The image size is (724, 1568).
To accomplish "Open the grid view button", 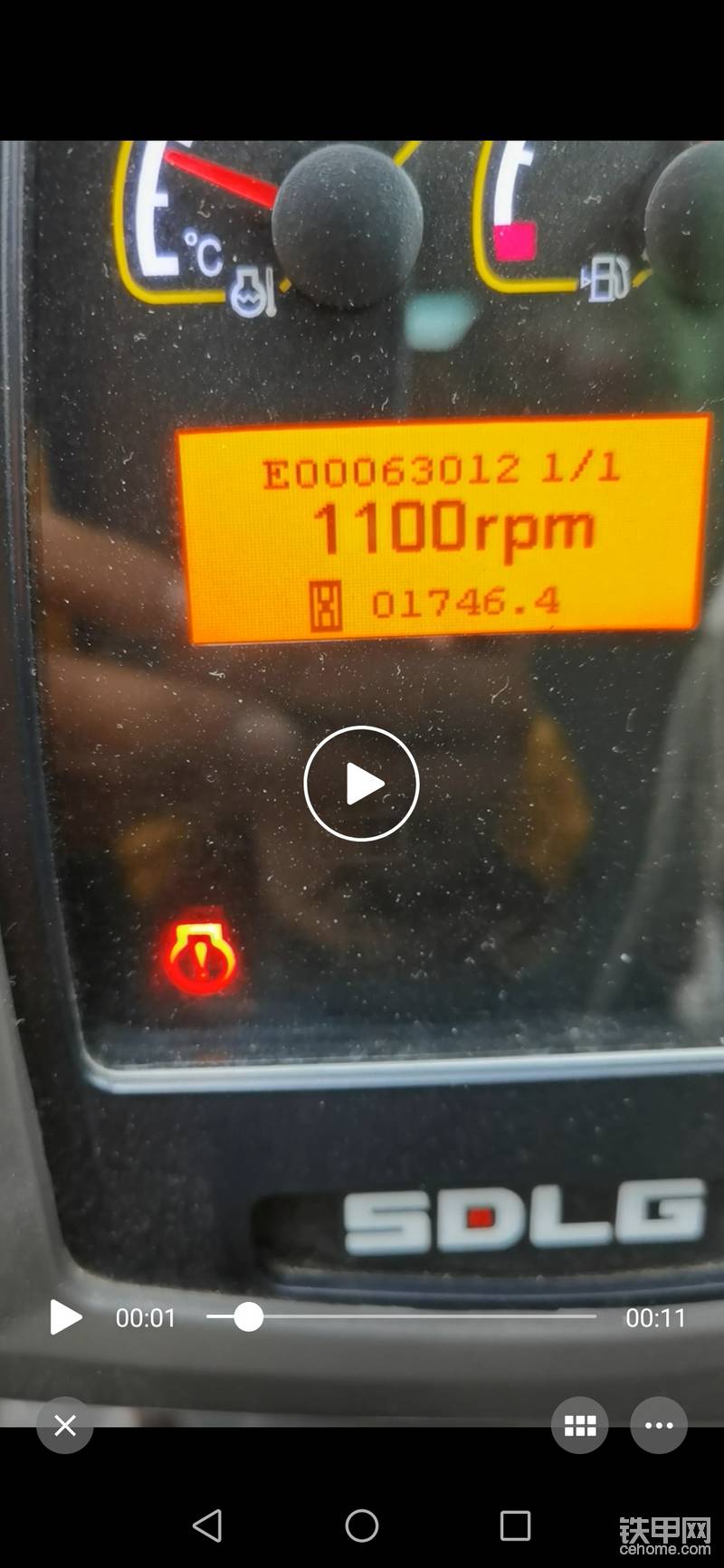I will point(580,1426).
